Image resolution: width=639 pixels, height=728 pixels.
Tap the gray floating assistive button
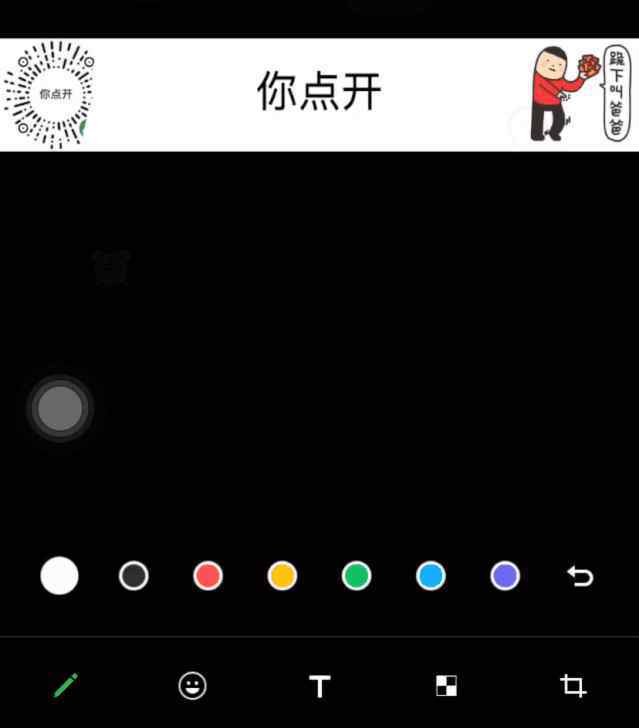click(60, 408)
